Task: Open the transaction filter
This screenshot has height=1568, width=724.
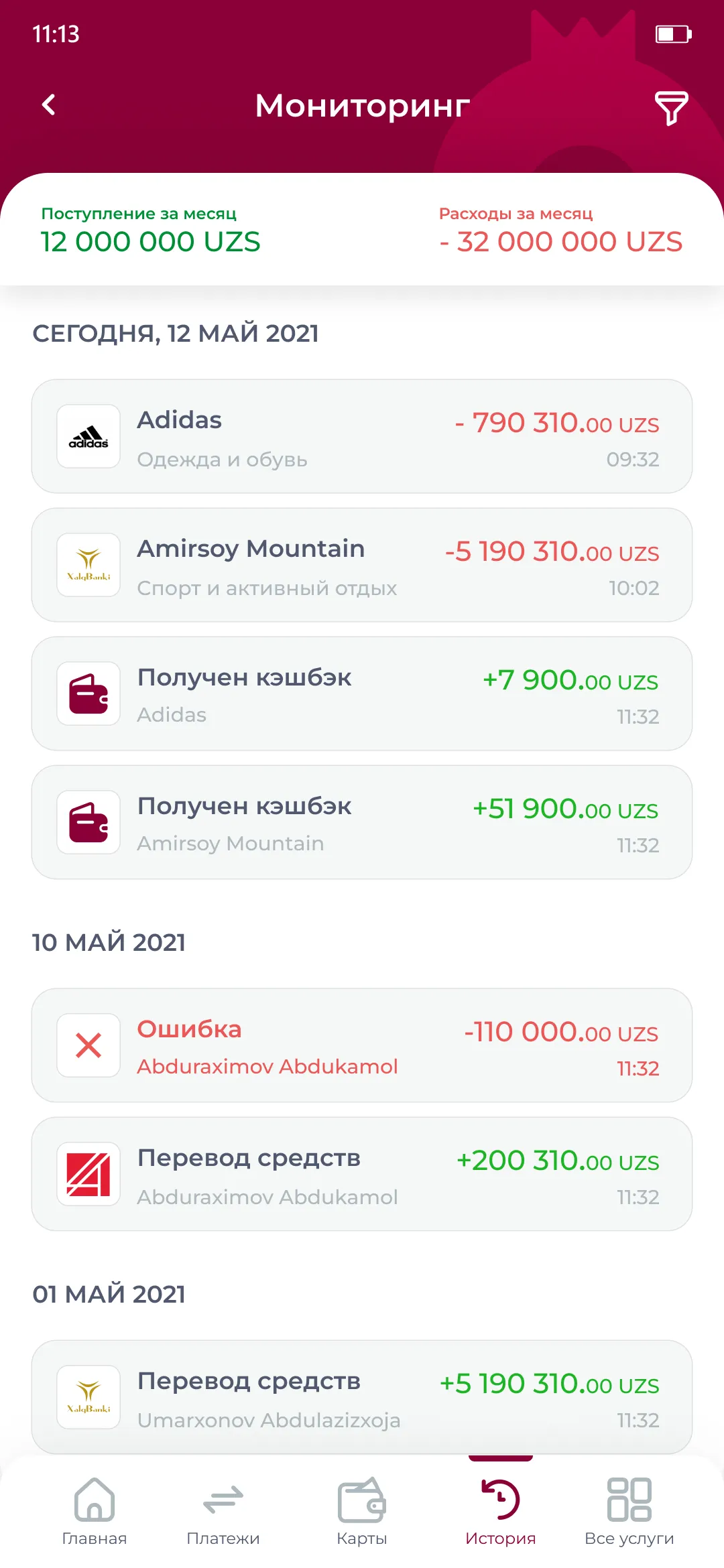Action: point(671,107)
